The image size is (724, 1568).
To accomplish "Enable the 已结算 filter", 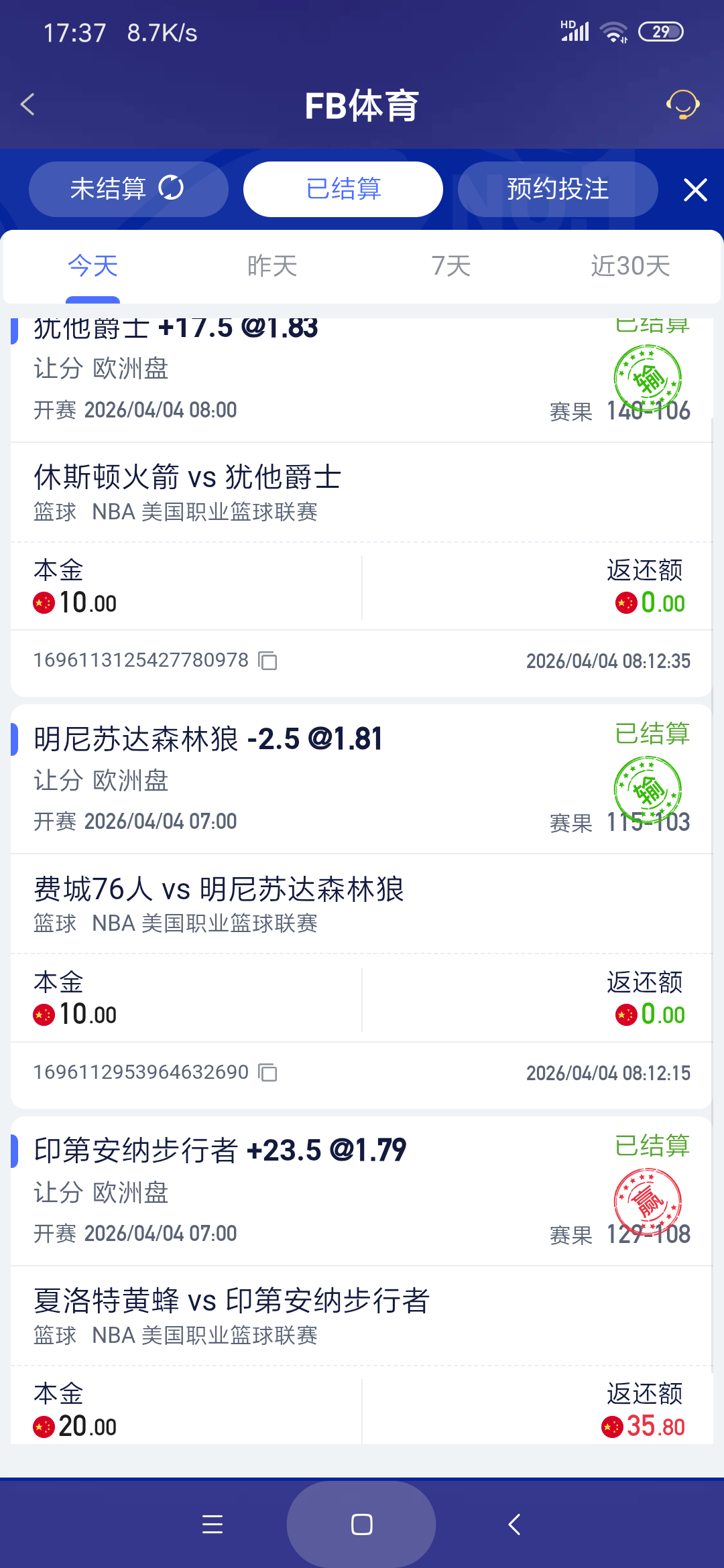I will point(342,188).
